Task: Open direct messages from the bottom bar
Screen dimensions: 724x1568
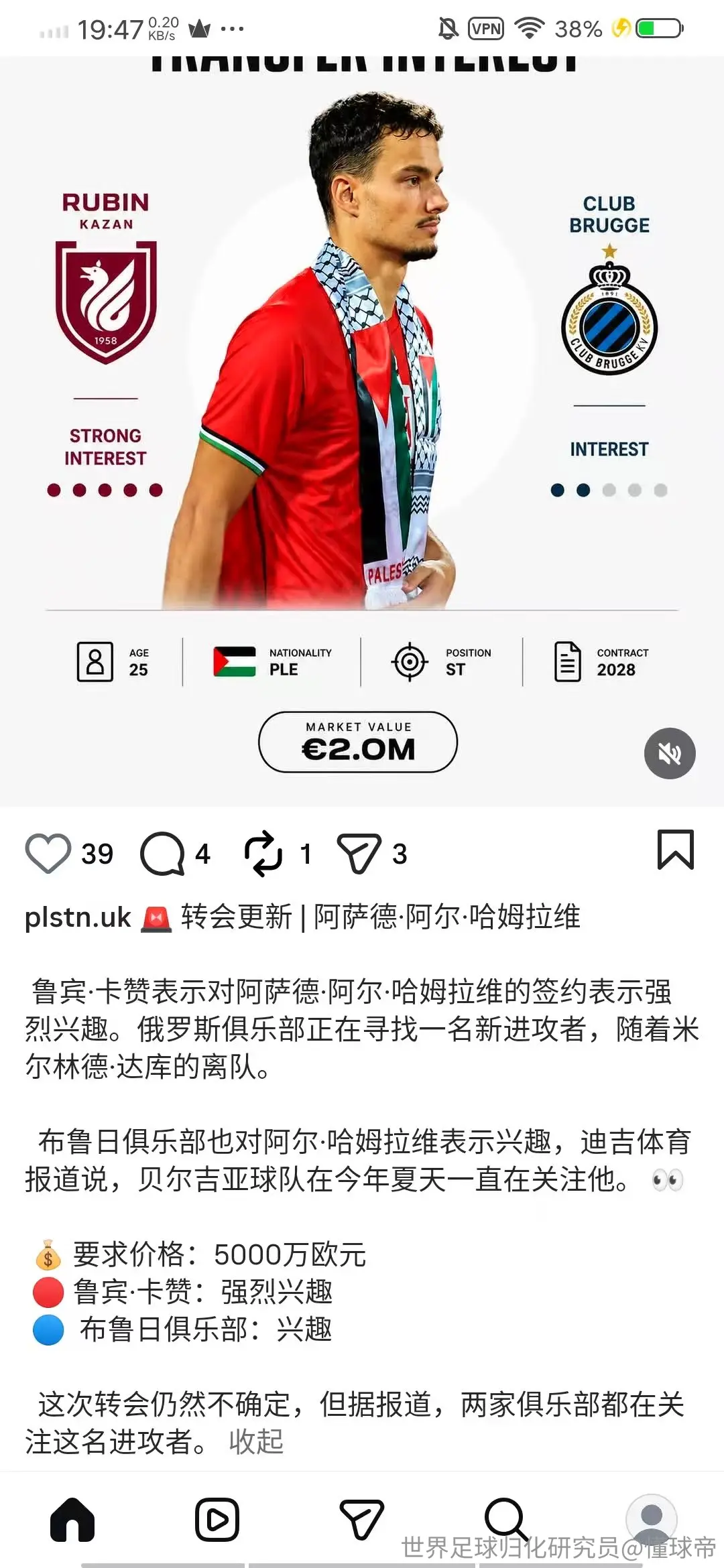Action: tap(362, 1519)
